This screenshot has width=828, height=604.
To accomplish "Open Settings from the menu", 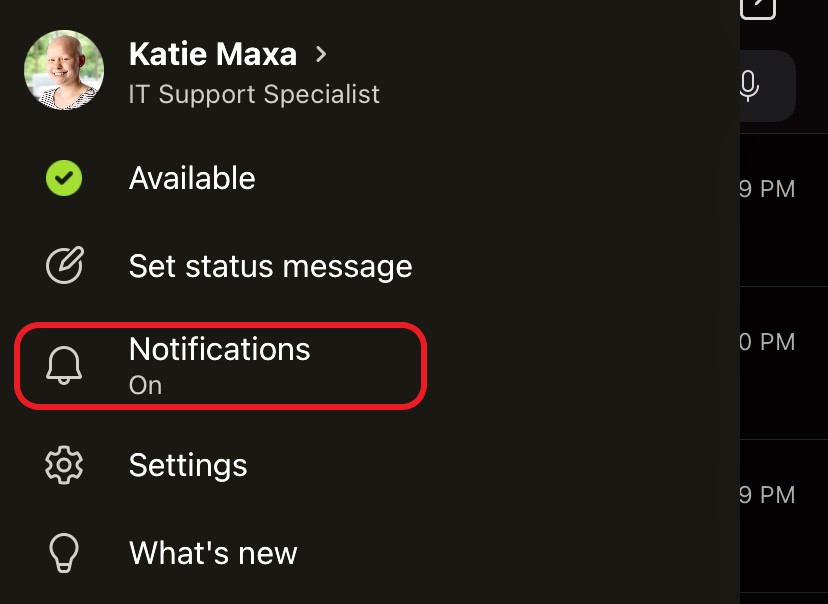I will tap(187, 465).
